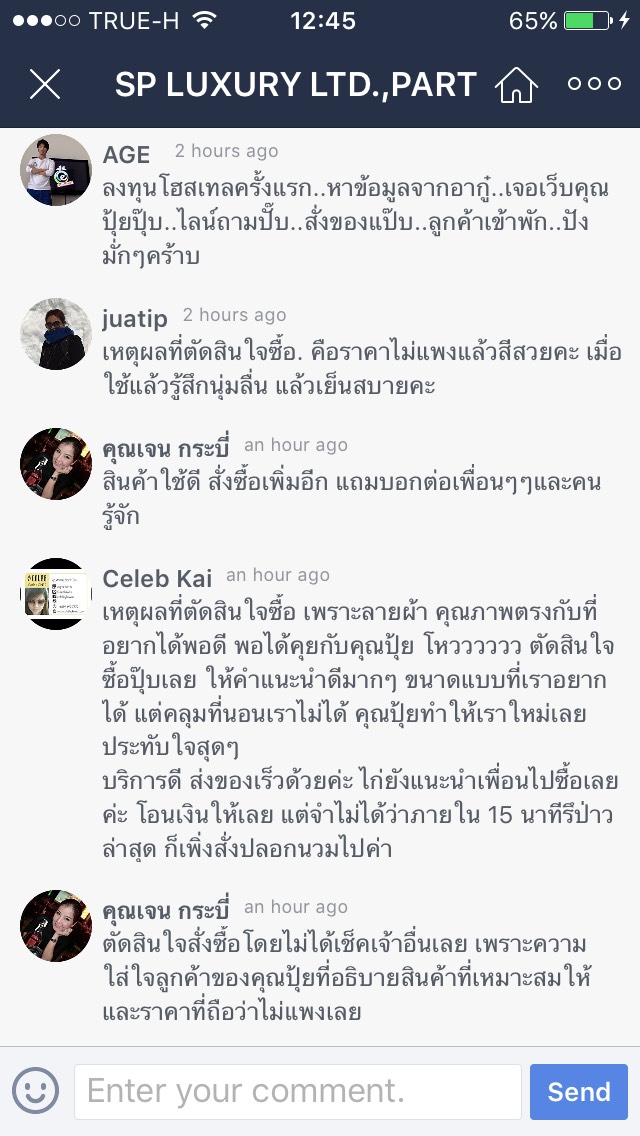640x1136 pixels.
Task: Open the three-dot overflow menu
Action: point(594,85)
